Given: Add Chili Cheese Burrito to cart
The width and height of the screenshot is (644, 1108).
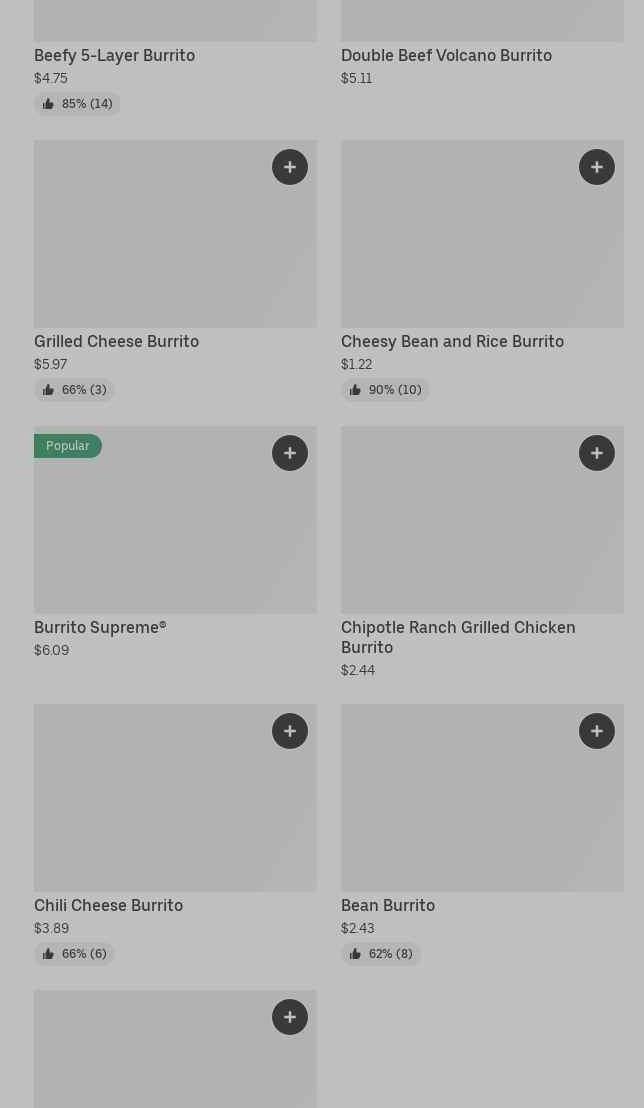Looking at the screenshot, I should pos(290,731).
